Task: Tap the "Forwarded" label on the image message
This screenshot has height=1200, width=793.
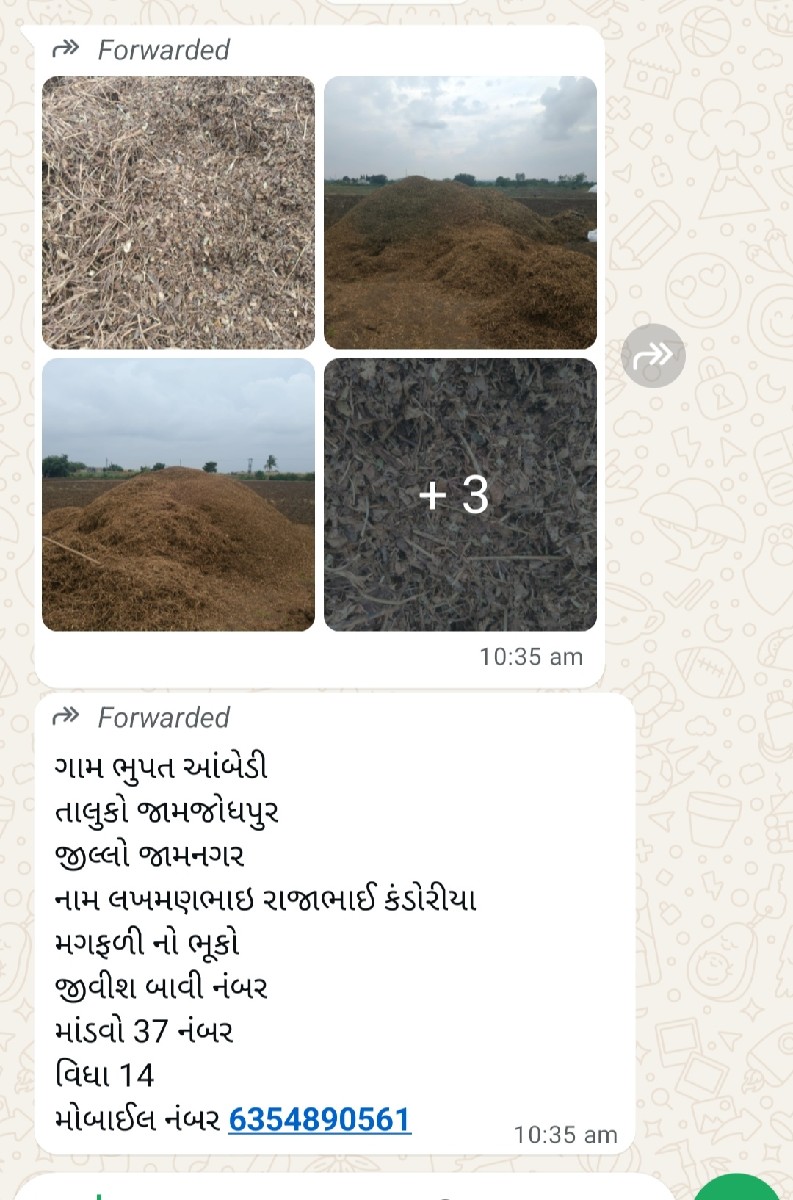Action: [x=162, y=50]
